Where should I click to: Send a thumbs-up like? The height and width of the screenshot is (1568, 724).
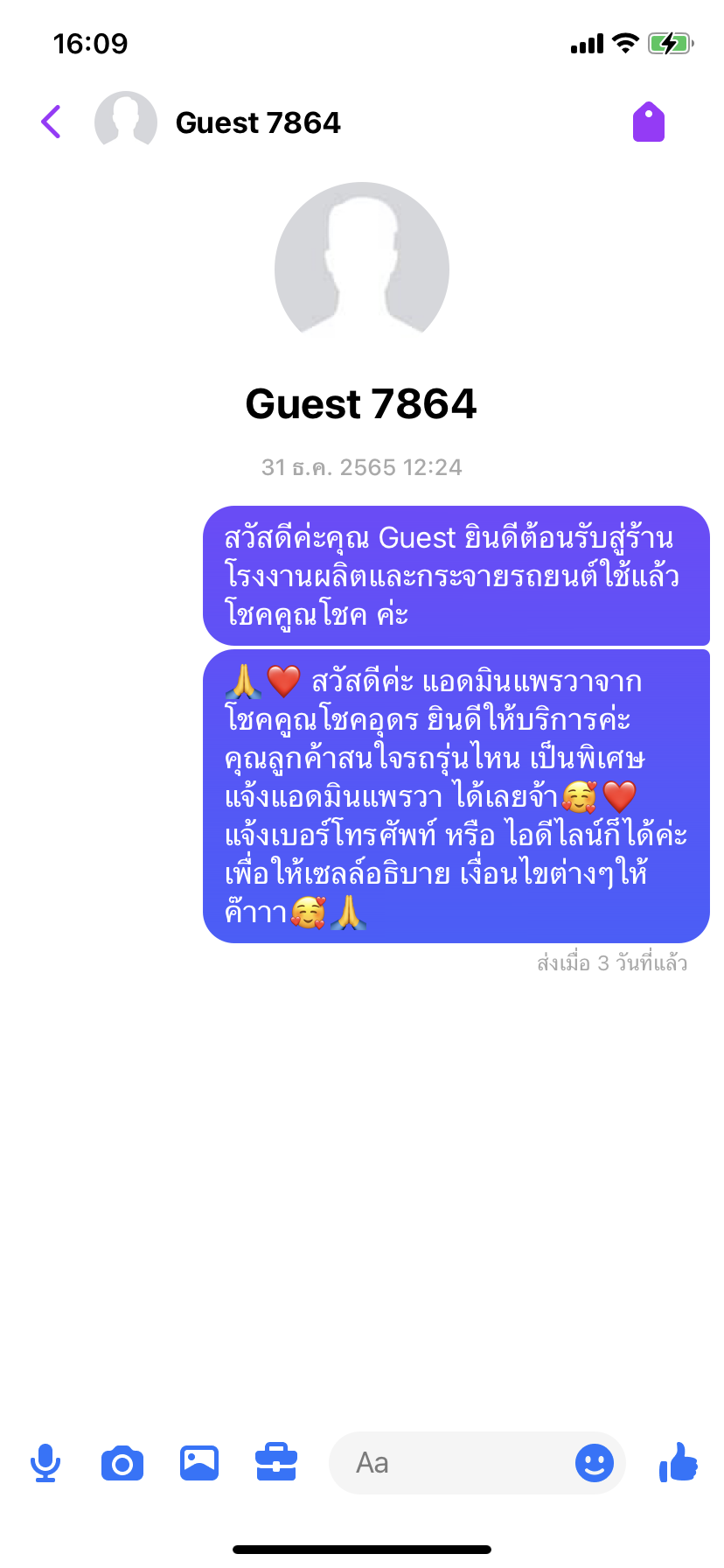pos(679,1461)
